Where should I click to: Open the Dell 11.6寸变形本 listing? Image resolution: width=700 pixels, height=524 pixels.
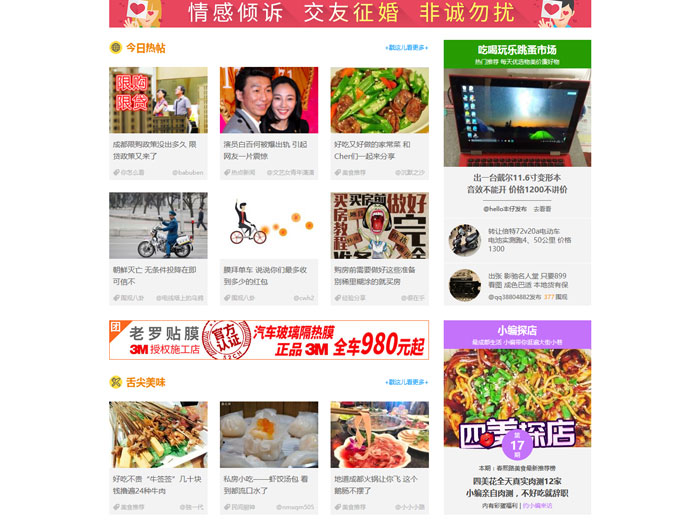(x=517, y=182)
